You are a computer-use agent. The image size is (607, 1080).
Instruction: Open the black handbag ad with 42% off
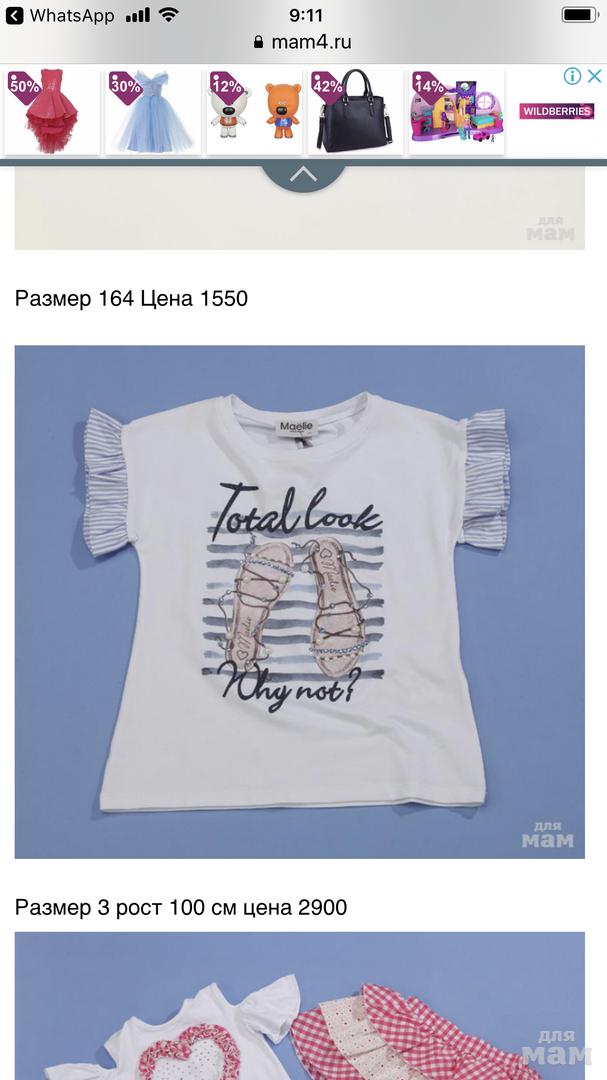(x=355, y=111)
